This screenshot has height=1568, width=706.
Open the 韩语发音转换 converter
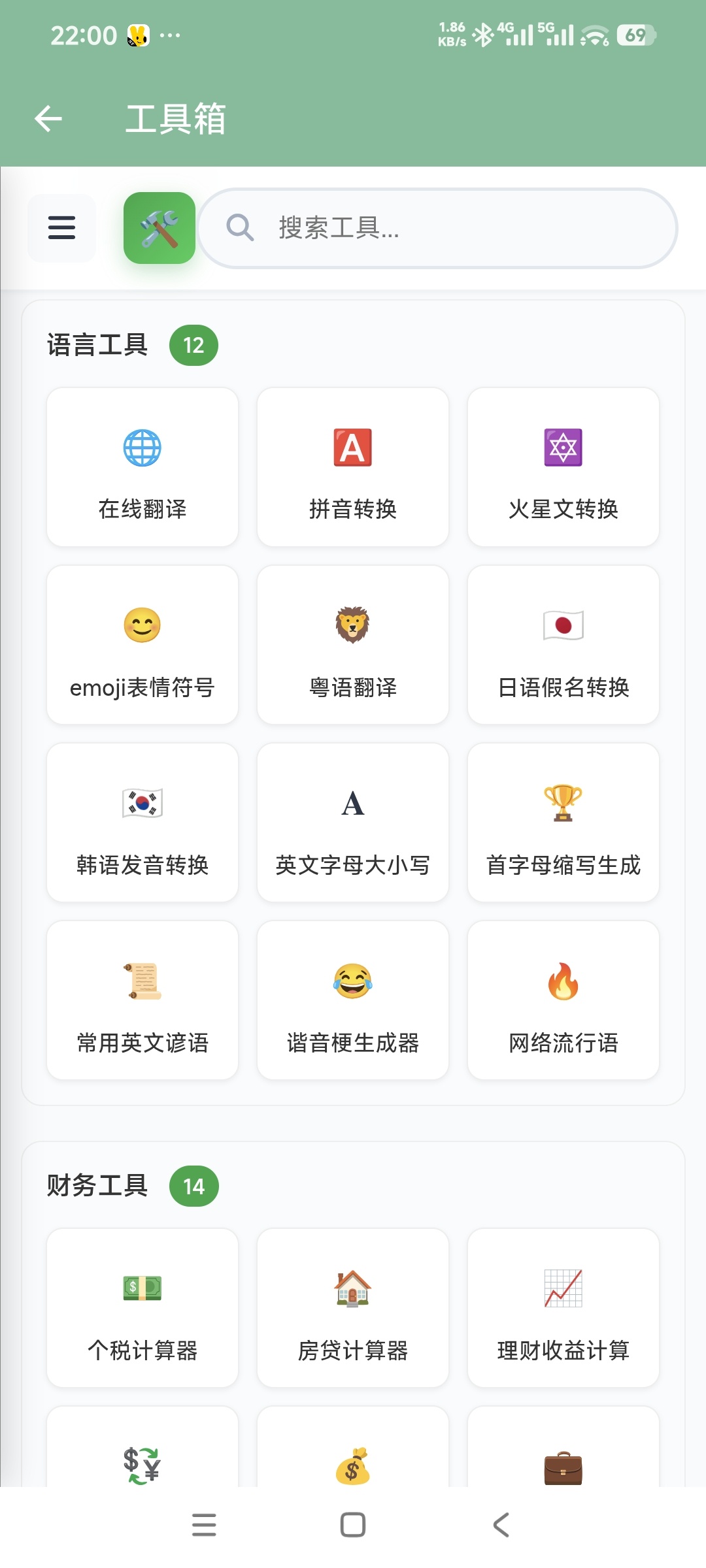click(142, 822)
